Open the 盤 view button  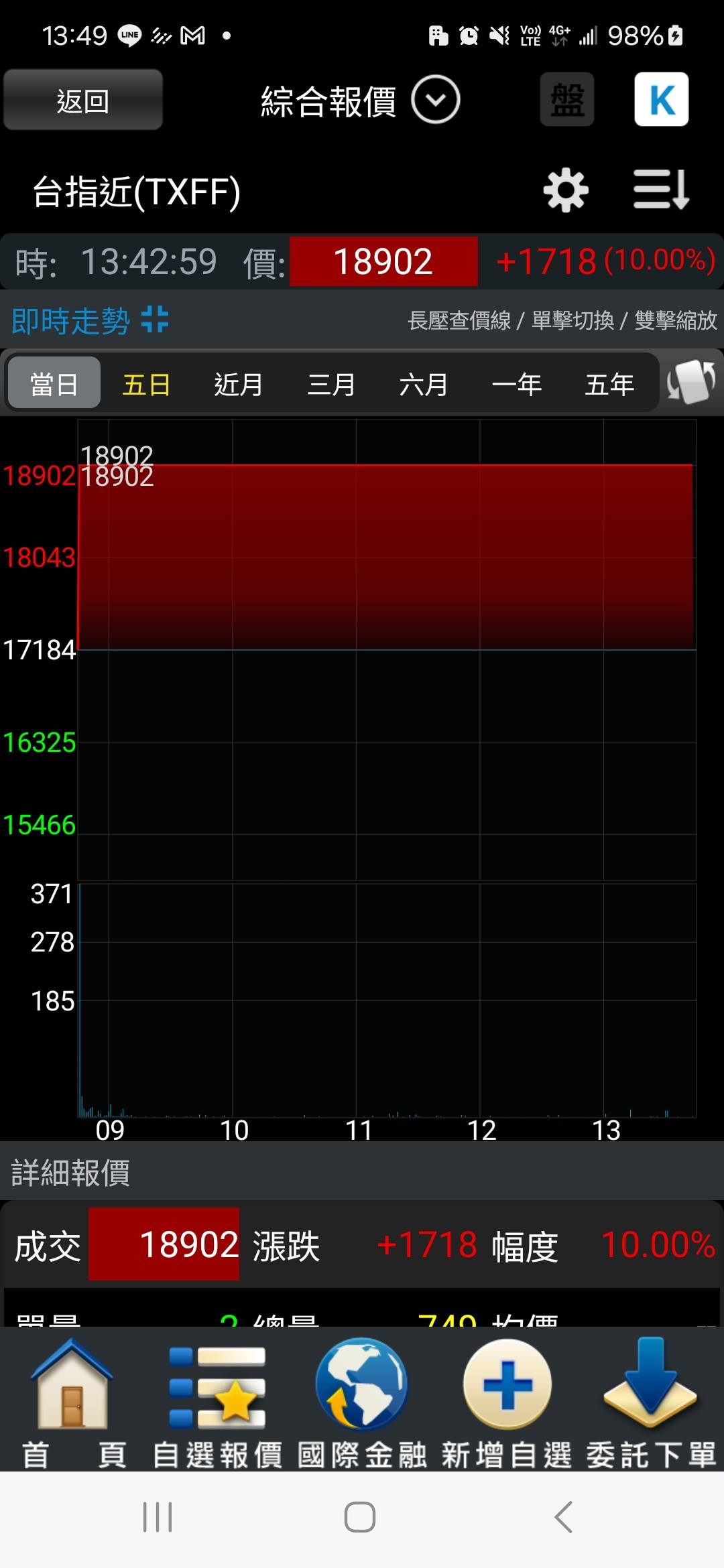click(567, 99)
